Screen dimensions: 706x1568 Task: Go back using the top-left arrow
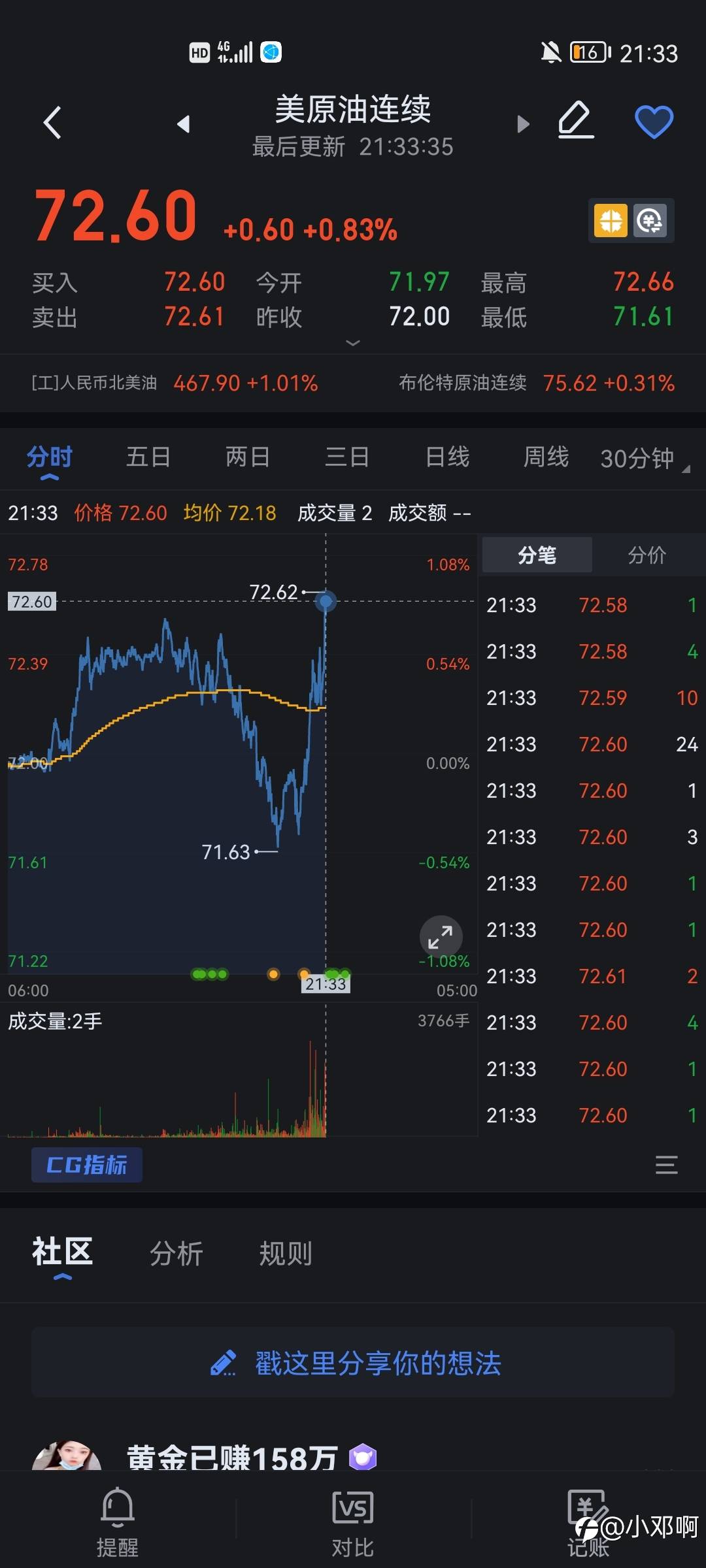tap(52, 122)
